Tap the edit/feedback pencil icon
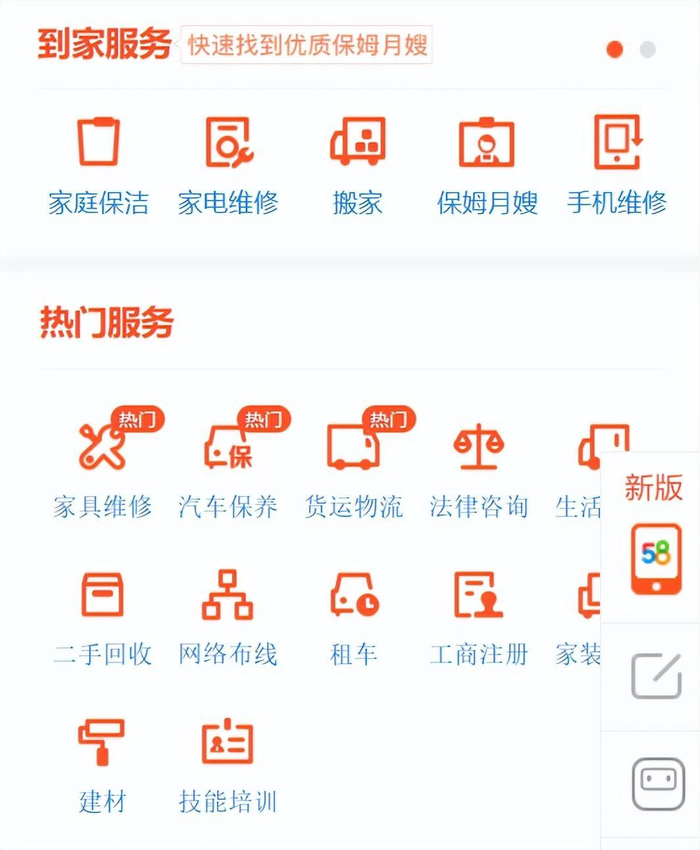700x850 pixels. (x=656, y=676)
